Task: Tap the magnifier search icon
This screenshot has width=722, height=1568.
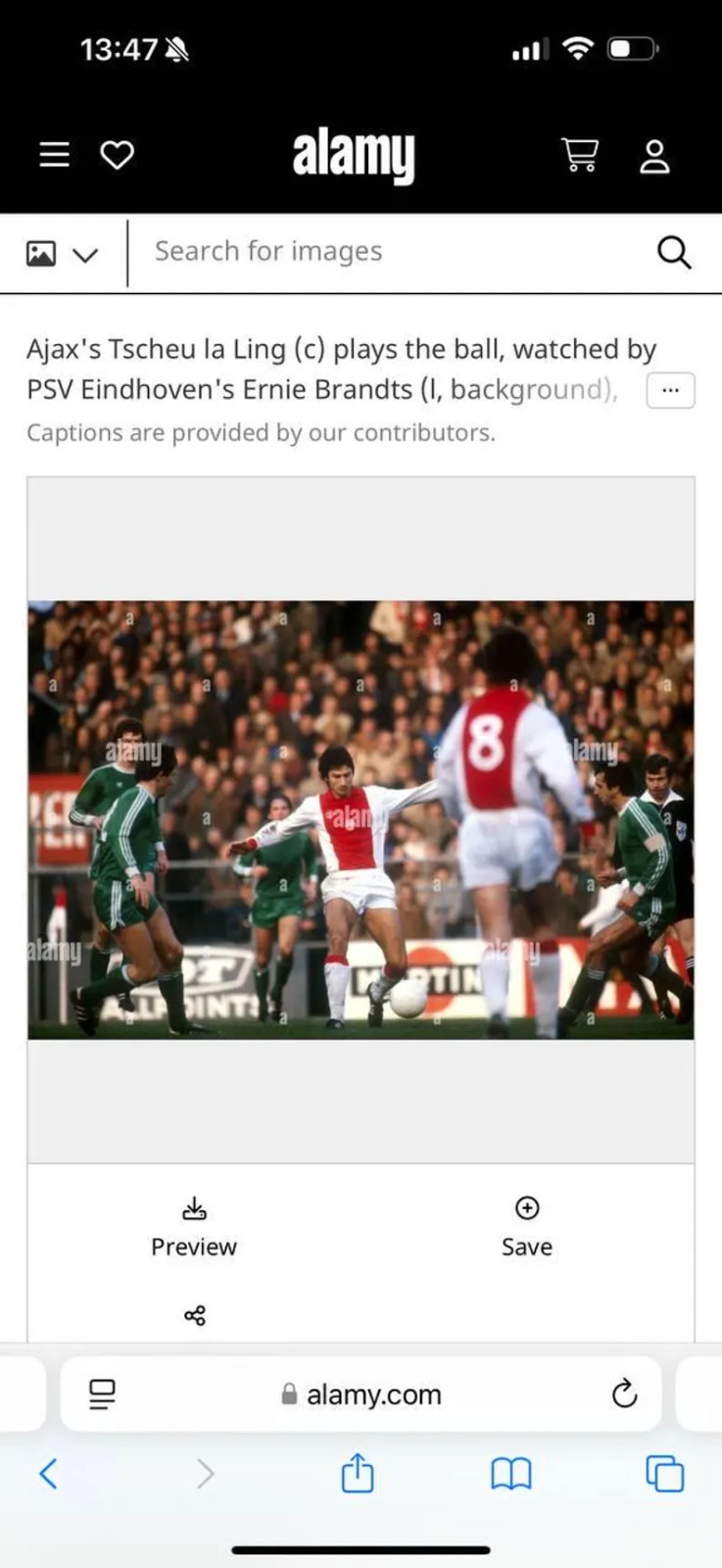Action: [x=674, y=253]
